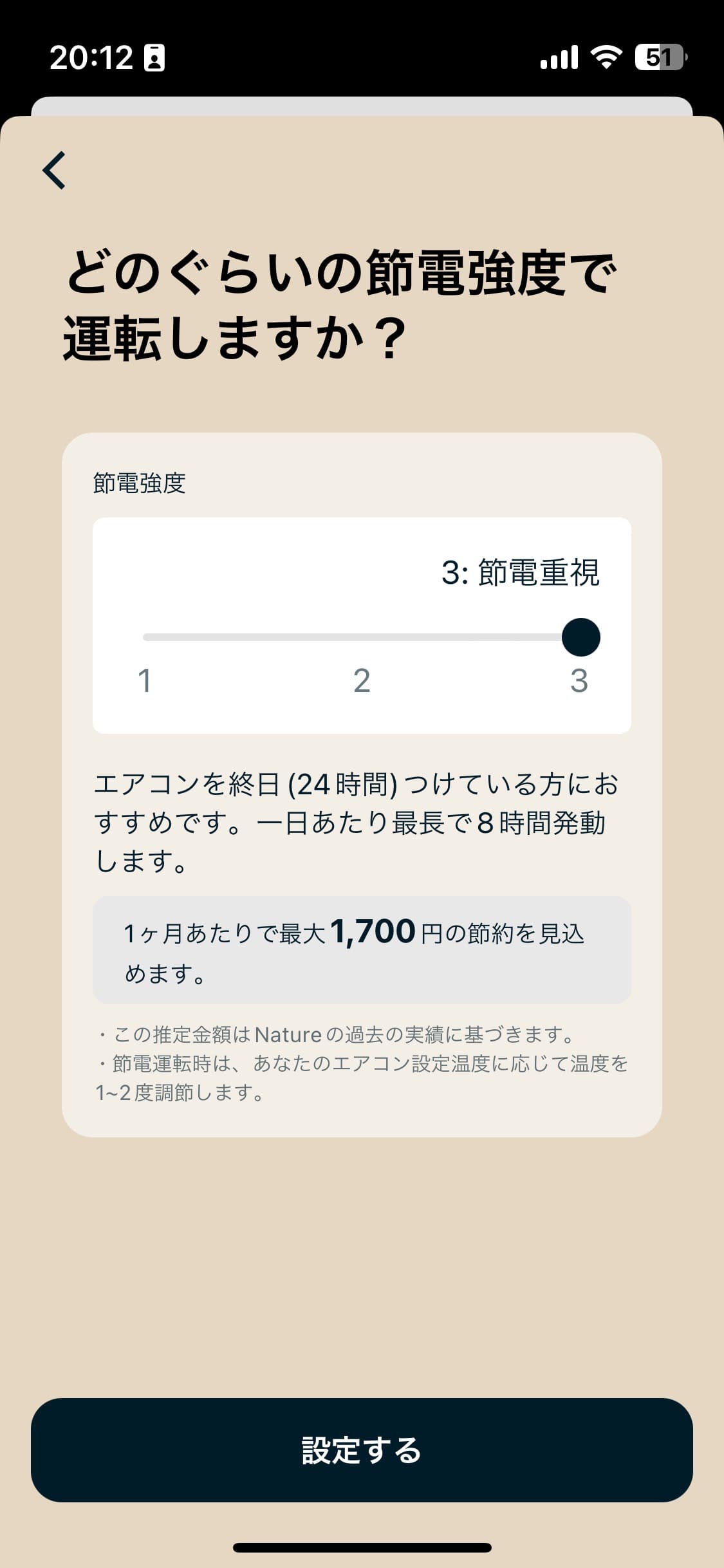This screenshot has width=724, height=1568.
Task: Tap the battery indicator showing 51
Action: pyautogui.click(x=658, y=58)
